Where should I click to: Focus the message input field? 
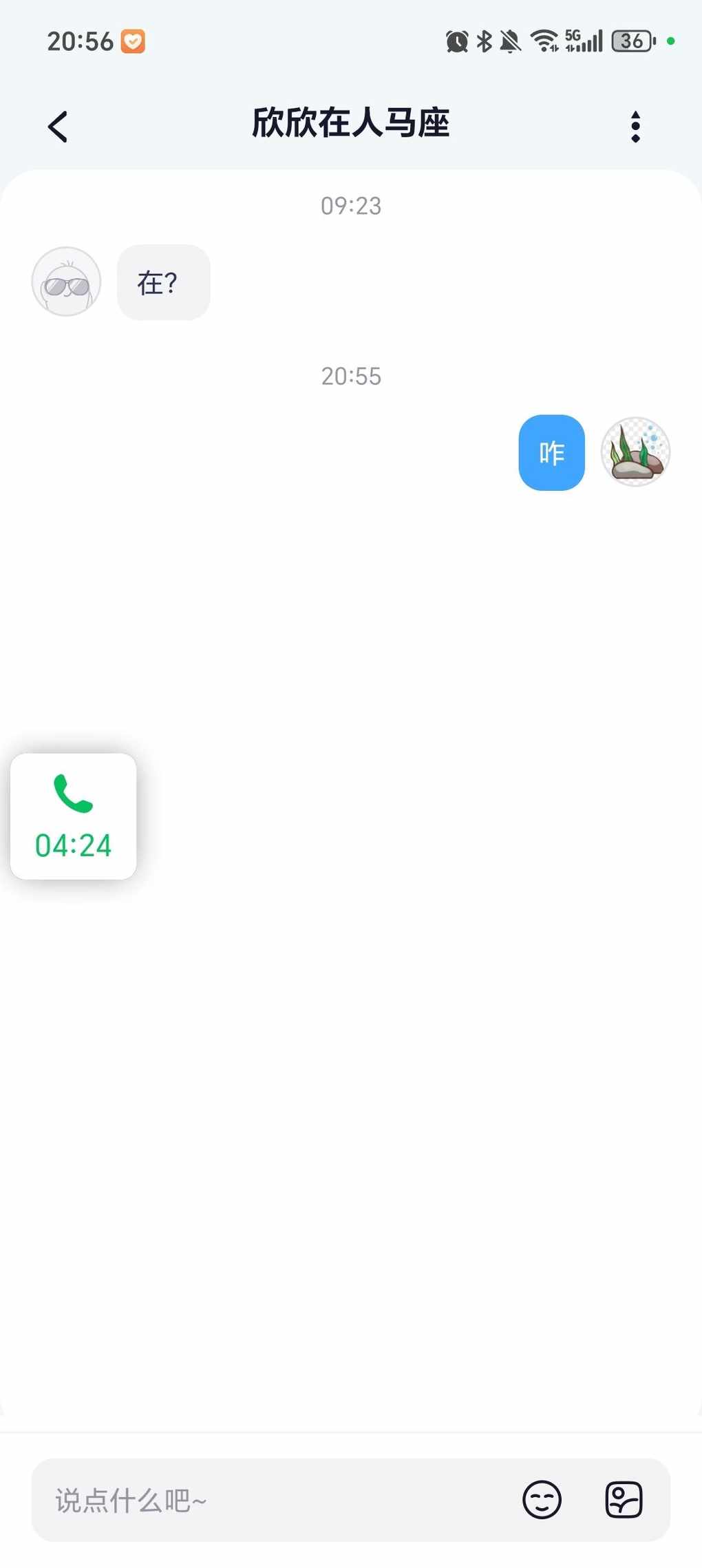pos(275,1500)
